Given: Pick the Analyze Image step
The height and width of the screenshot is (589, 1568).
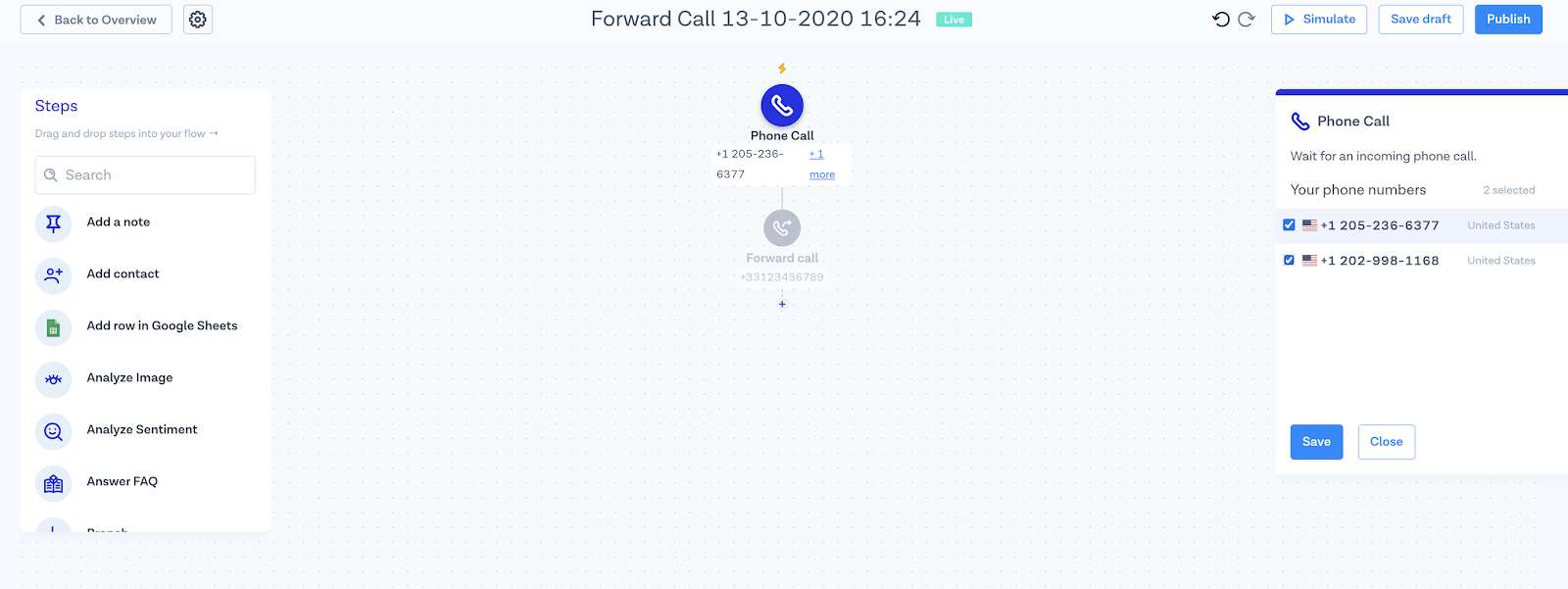Looking at the screenshot, I should tap(129, 378).
